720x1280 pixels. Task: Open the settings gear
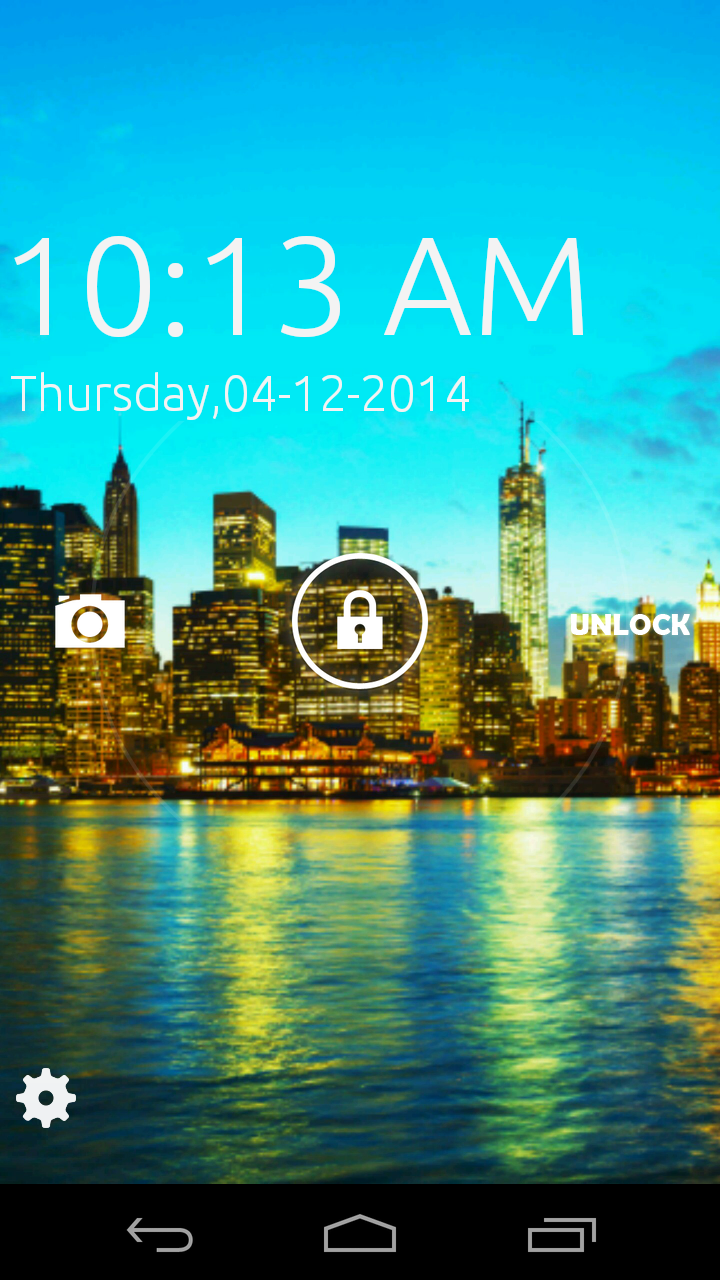pyautogui.click(x=46, y=1098)
